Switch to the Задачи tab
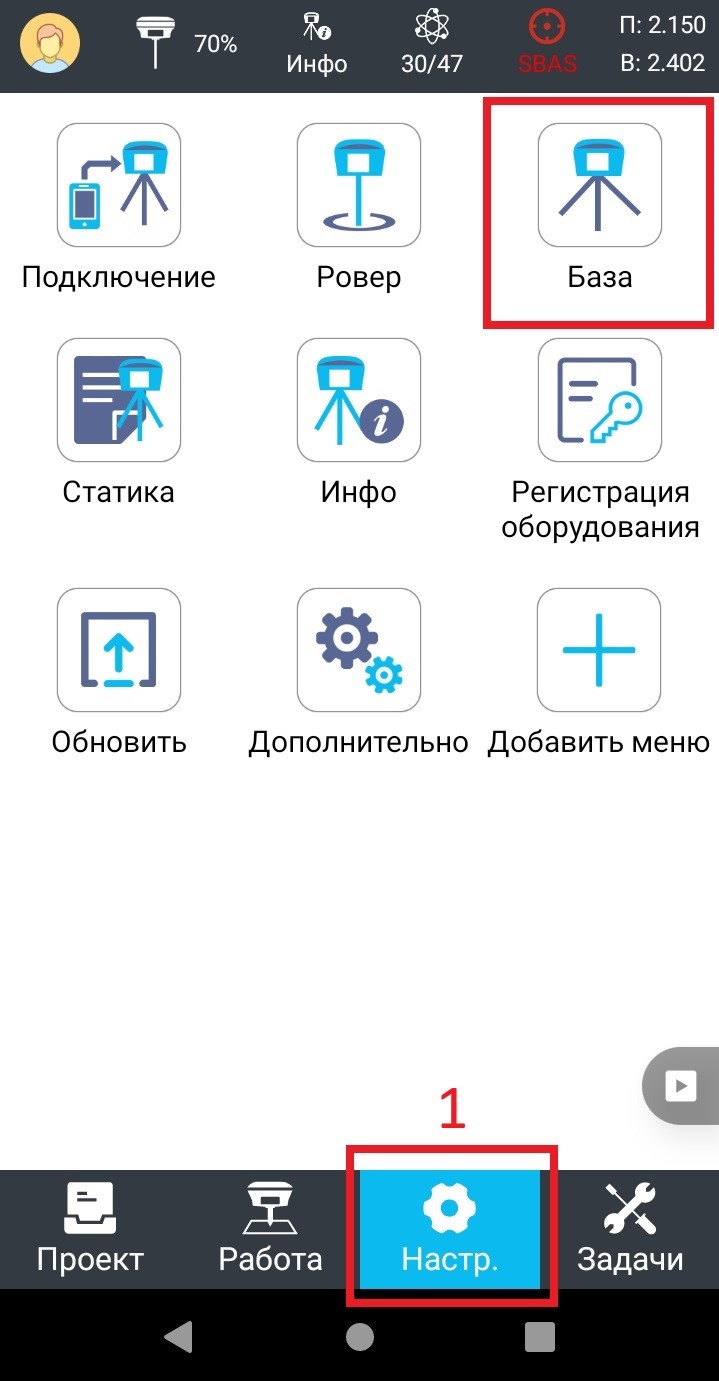Image resolution: width=719 pixels, height=1381 pixels. (630, 1229)
